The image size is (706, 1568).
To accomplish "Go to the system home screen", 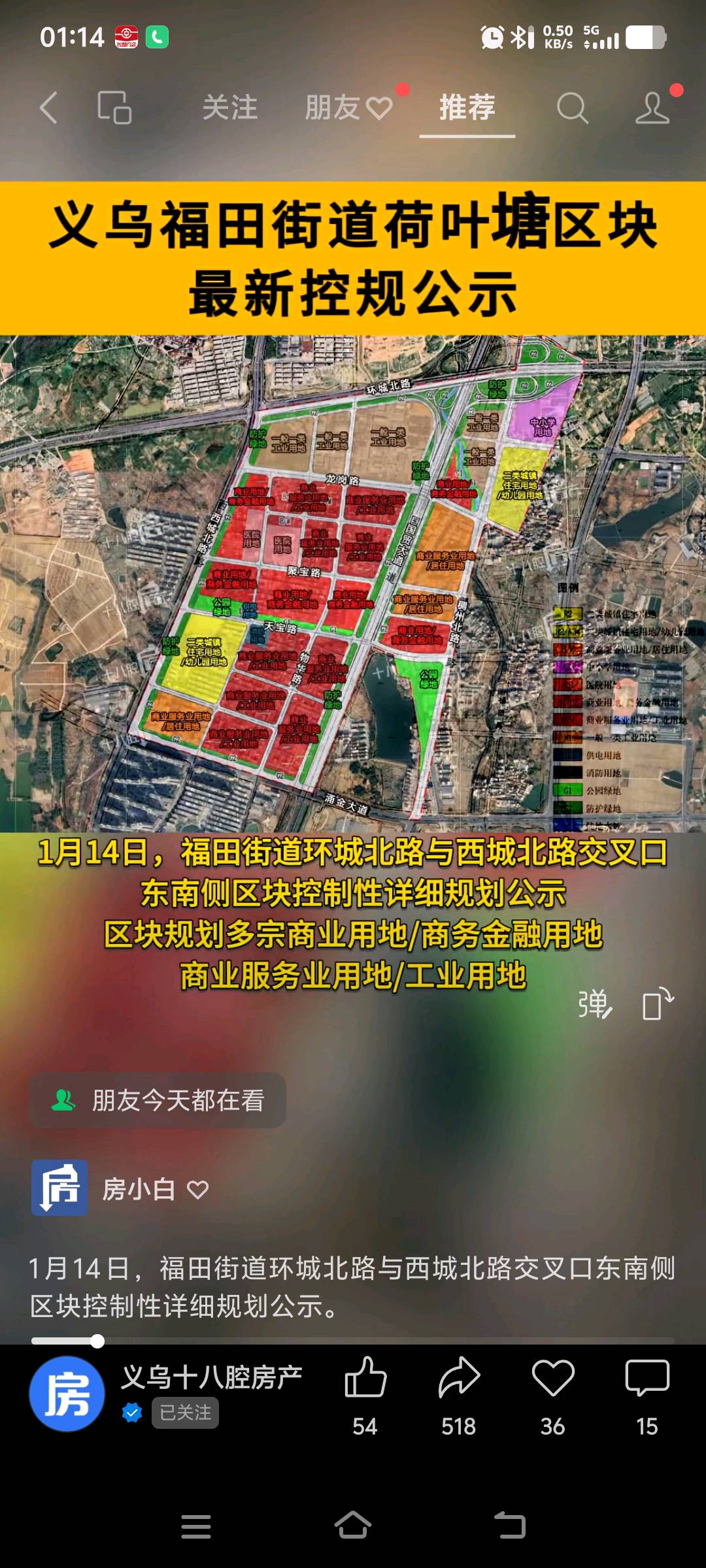I will click(353, 1526).
